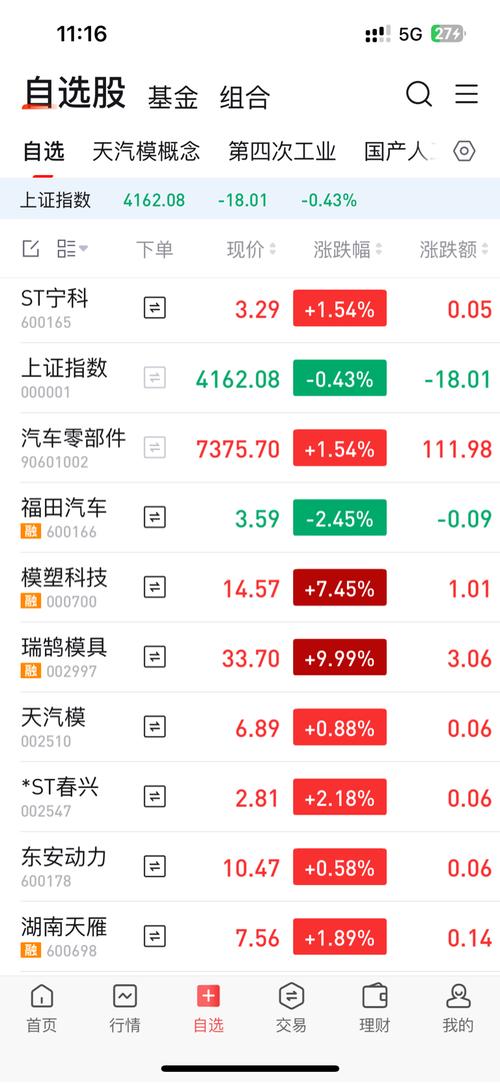Switch to the 行情 tab
Image resolution: width=500 pixels, height=1083 pixels.
click(x=125, y=1008)
